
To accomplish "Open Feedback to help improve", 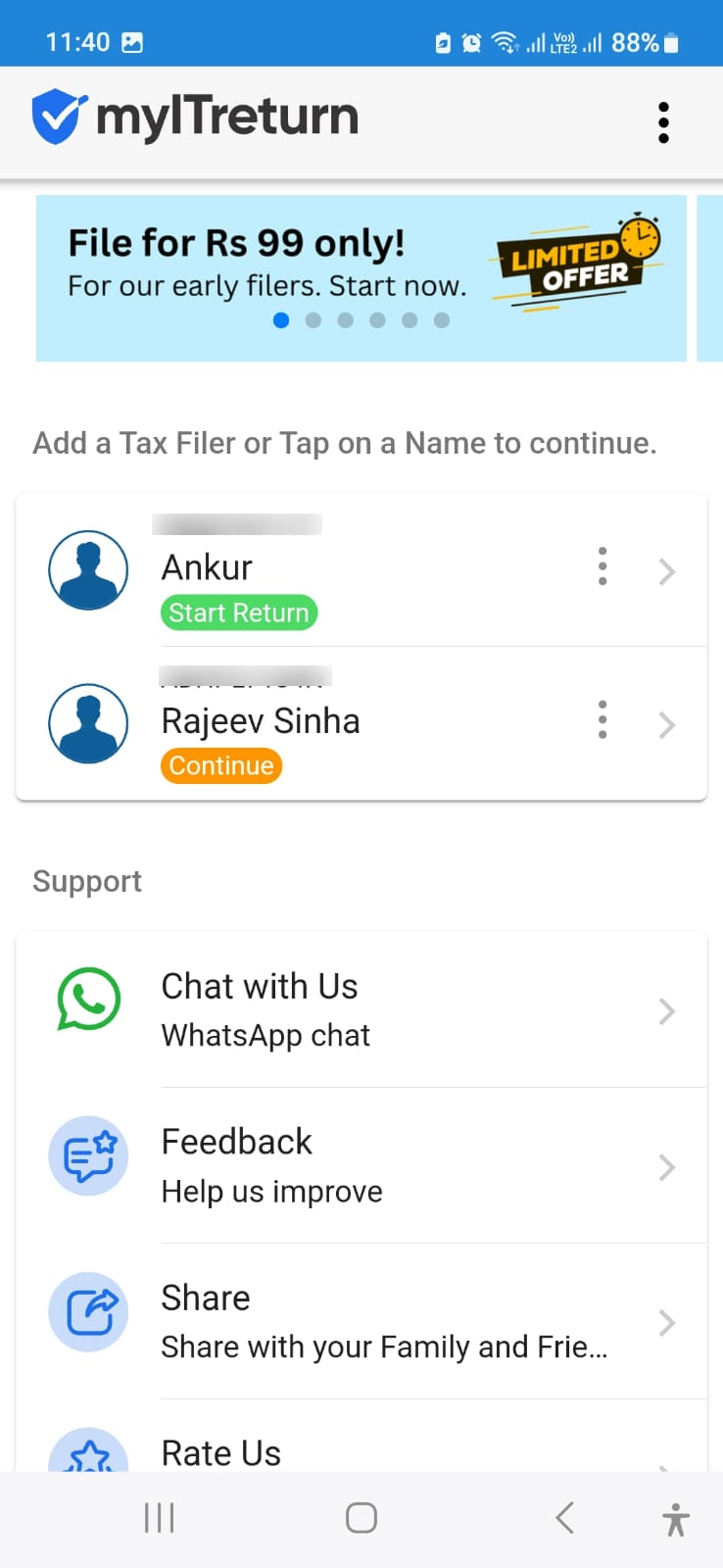I will [361, 1165].
